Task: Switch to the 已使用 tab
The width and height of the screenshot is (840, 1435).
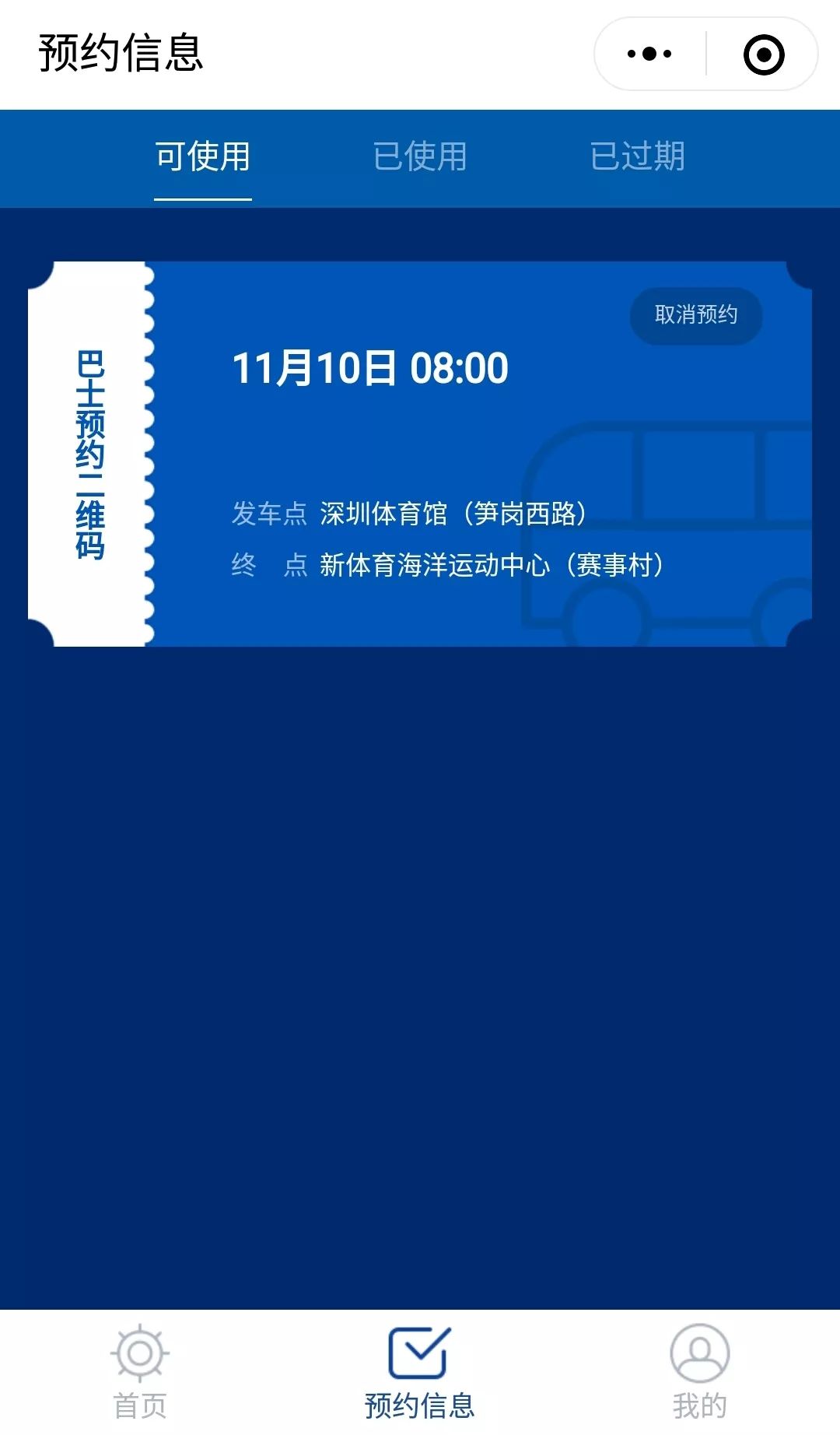Action: coord(420,156)
